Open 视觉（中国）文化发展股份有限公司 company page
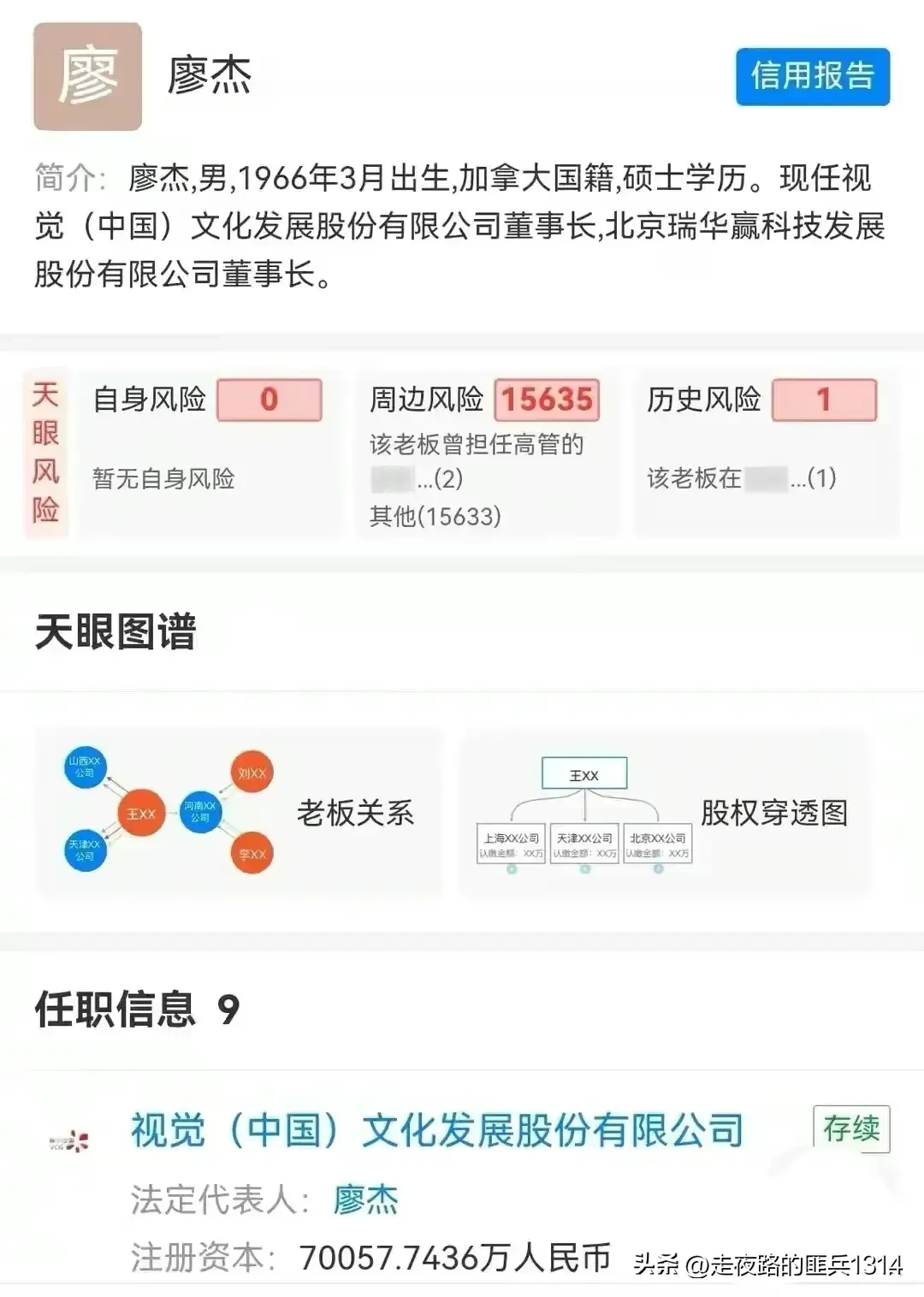Screen dimensions: 924x1297 click(436, 1130)
